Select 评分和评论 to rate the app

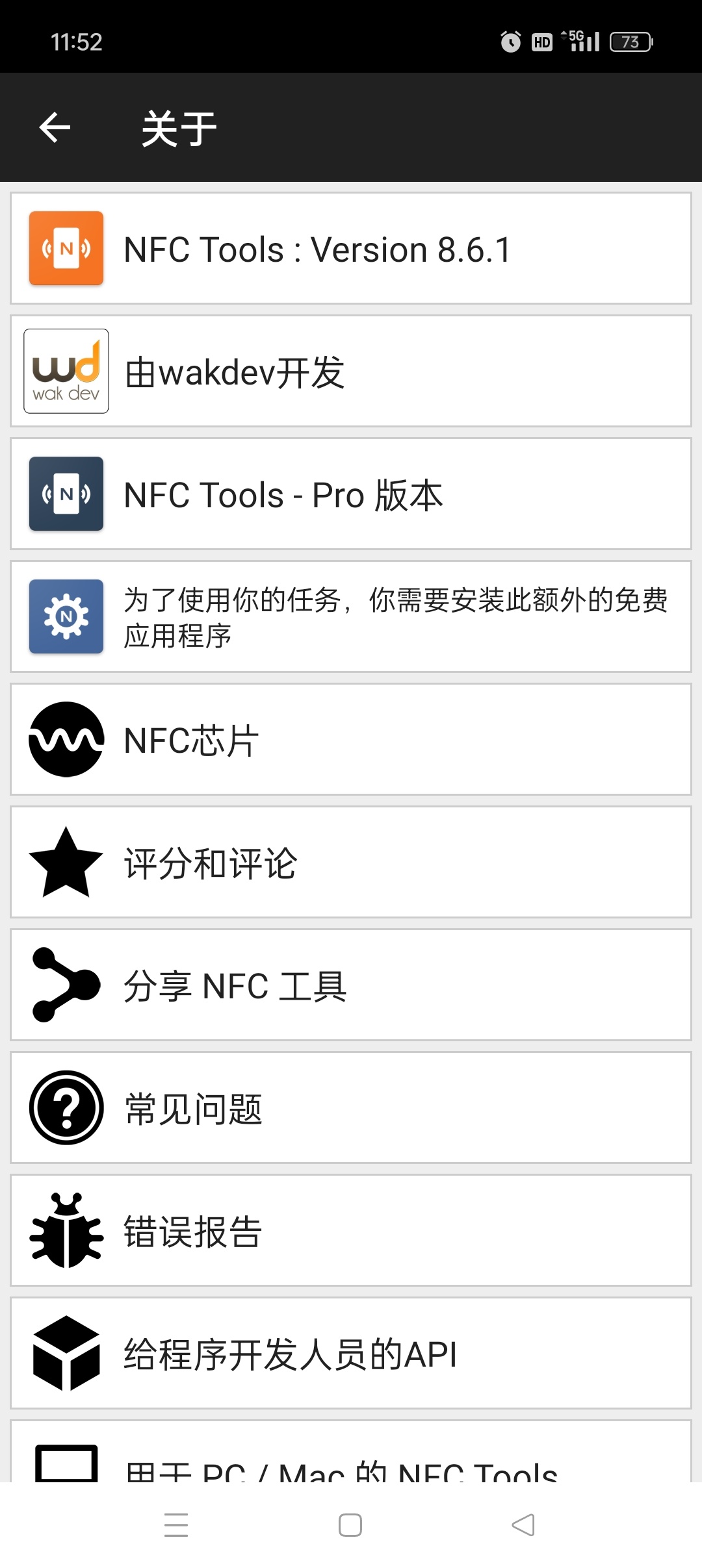351,863
